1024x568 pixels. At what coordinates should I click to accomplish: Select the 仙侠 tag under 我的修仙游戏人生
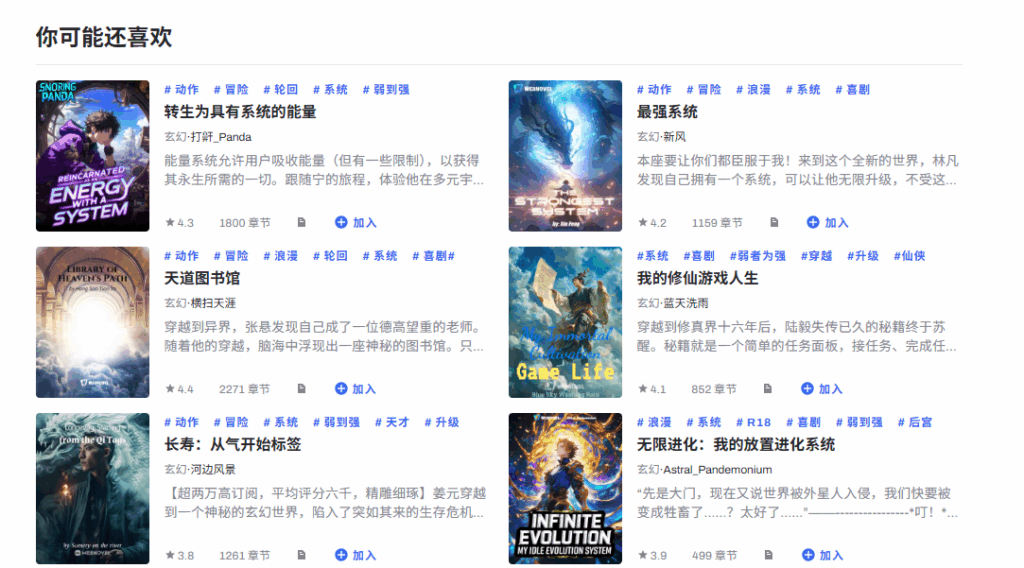[910, 256]
